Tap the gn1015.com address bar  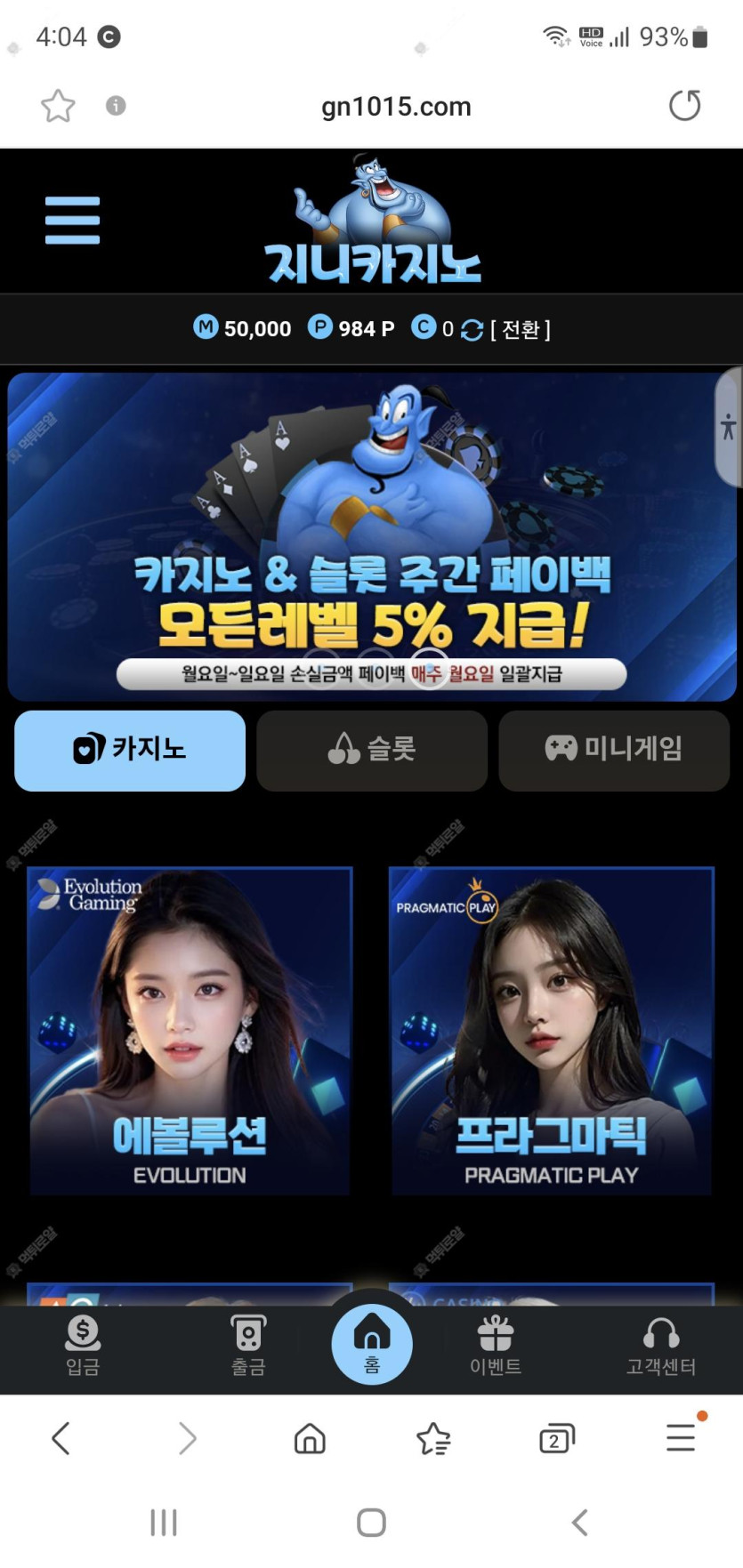pos(396,107)
